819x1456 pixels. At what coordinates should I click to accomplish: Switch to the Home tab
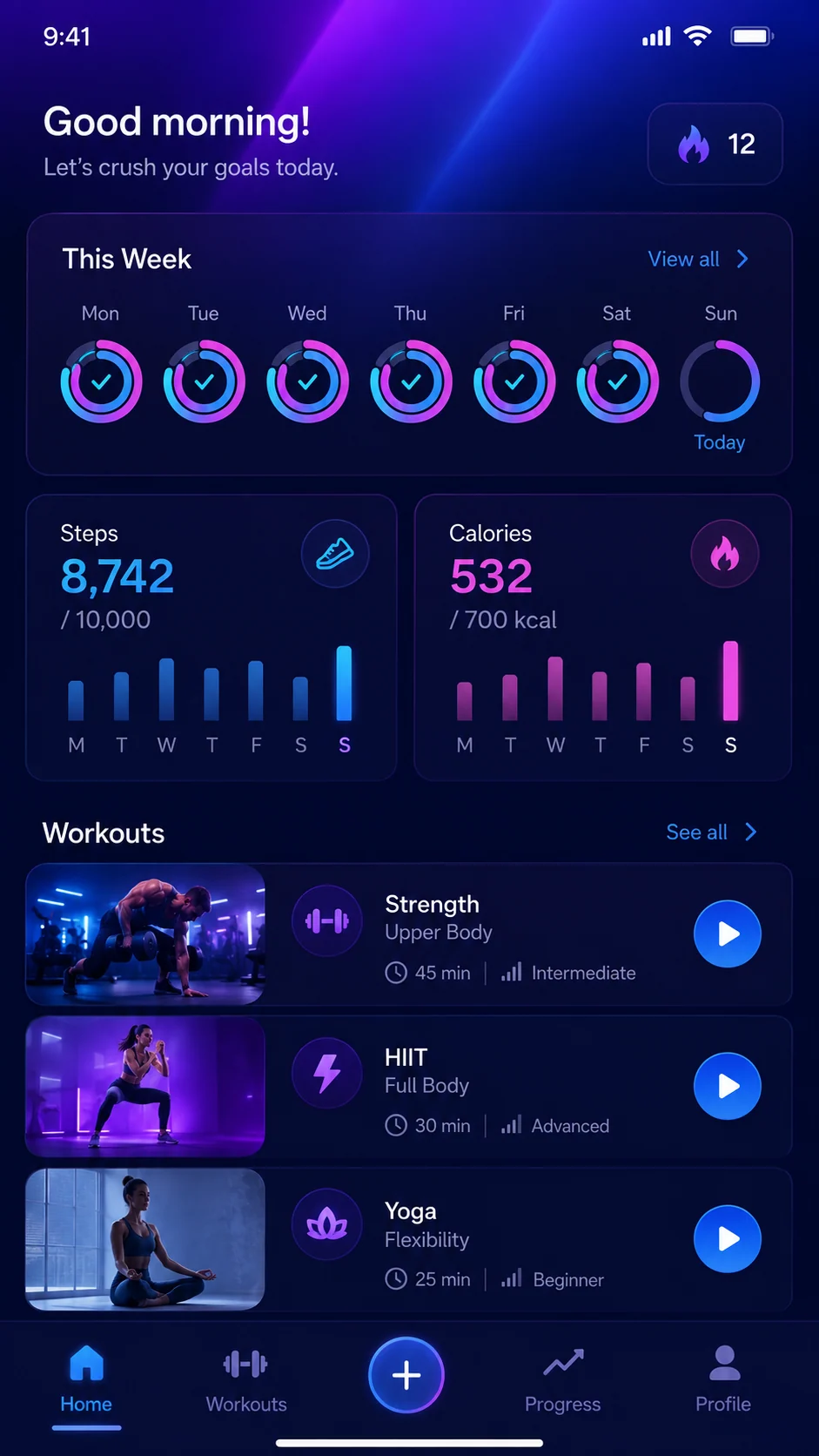(x=86, y=1379)
